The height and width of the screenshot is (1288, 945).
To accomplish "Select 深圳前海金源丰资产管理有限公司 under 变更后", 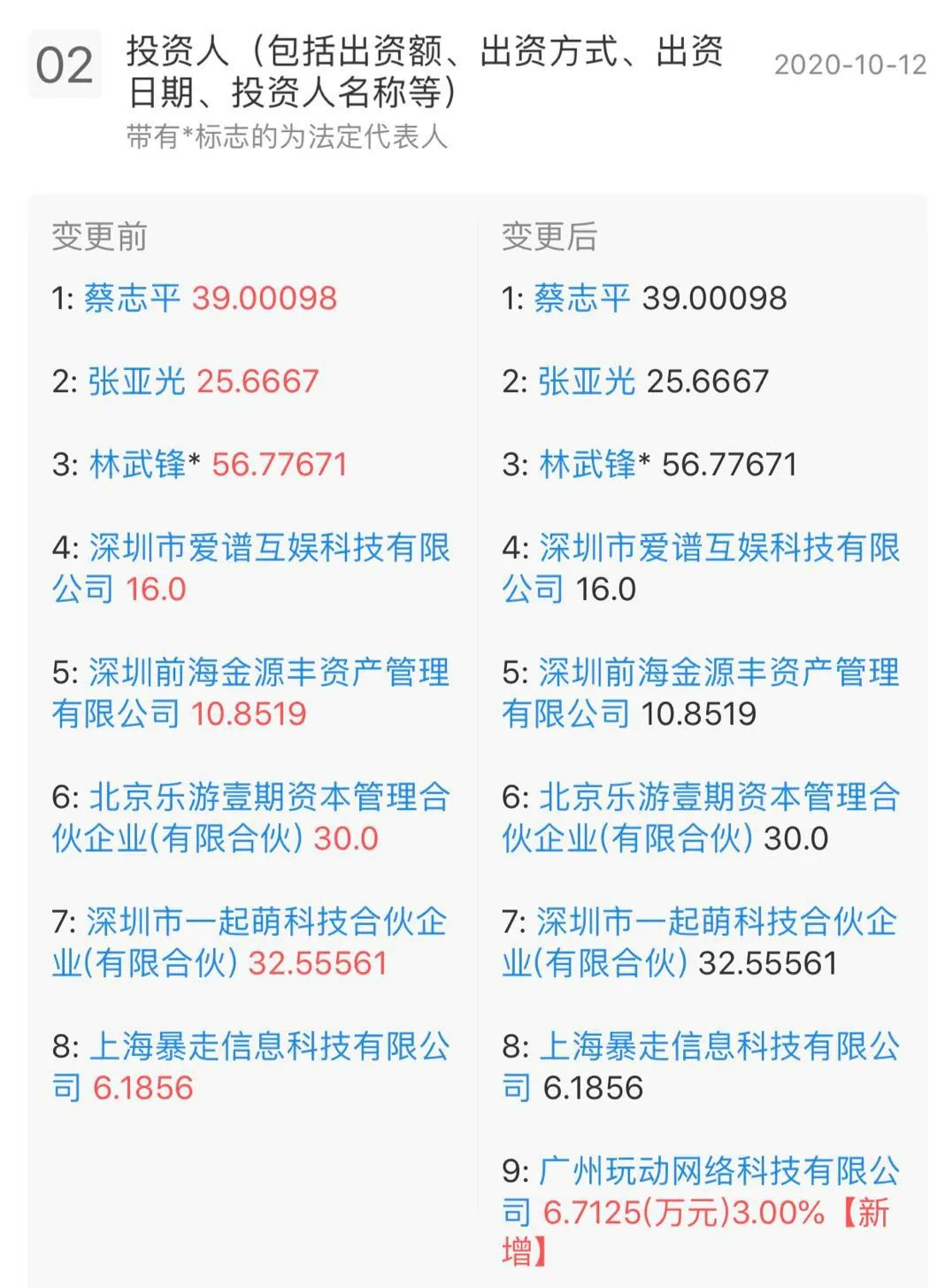I will tap(718, 674).
